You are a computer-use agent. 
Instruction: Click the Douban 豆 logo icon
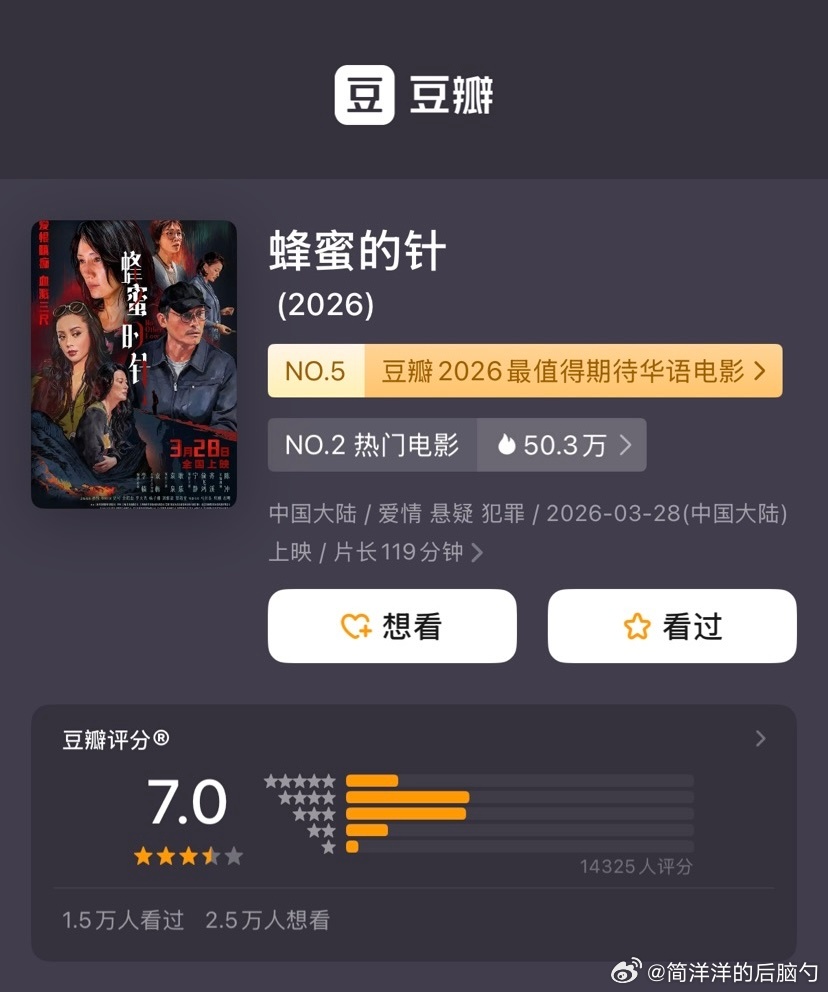365,94
